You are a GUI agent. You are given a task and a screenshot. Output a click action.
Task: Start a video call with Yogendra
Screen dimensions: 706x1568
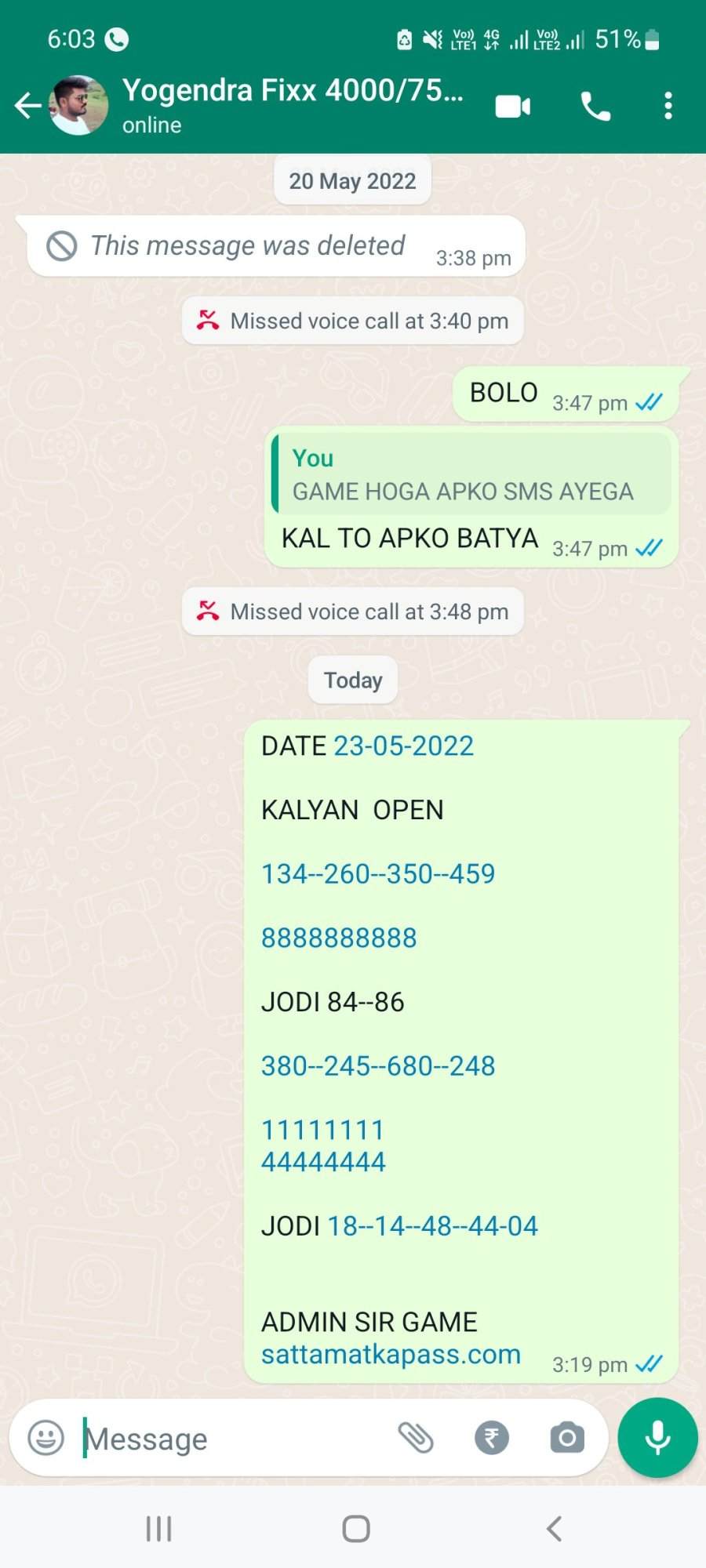pyautogui.click(x=513, y=106)
